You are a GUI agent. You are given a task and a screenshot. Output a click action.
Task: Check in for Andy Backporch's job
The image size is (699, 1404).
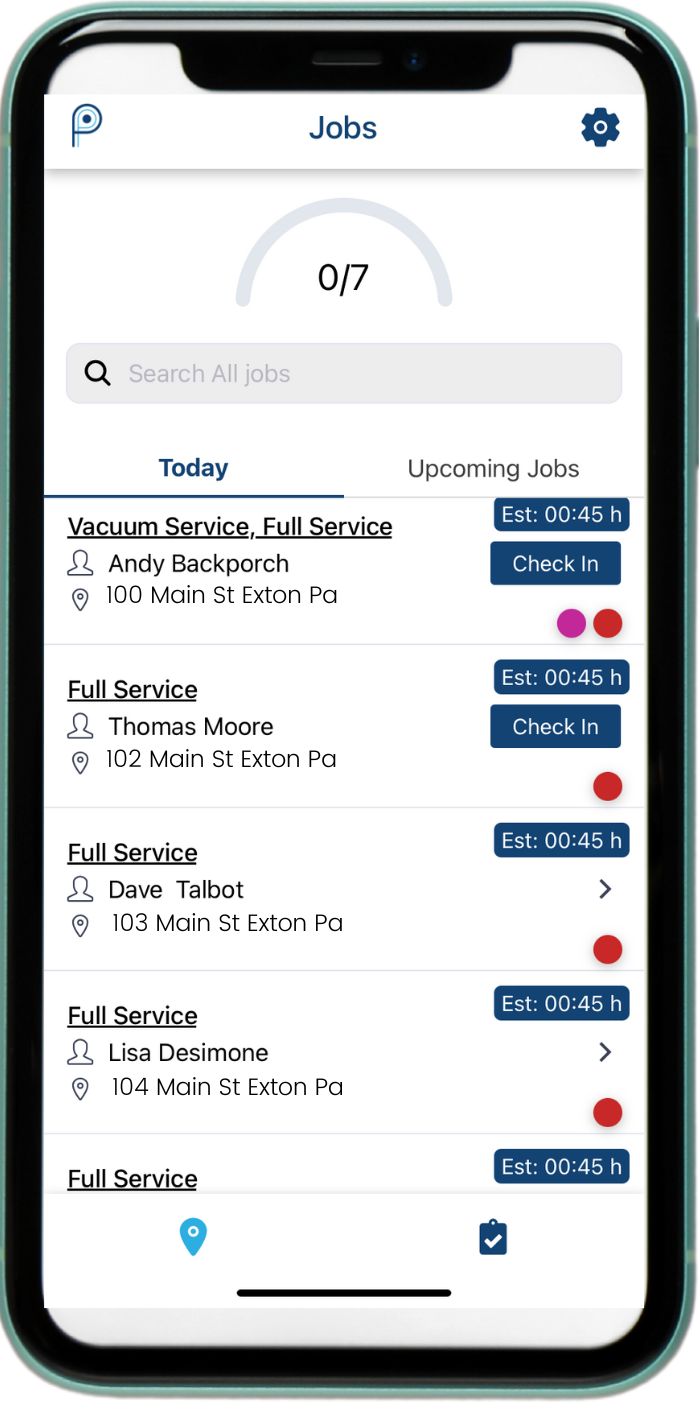[555, 564]
